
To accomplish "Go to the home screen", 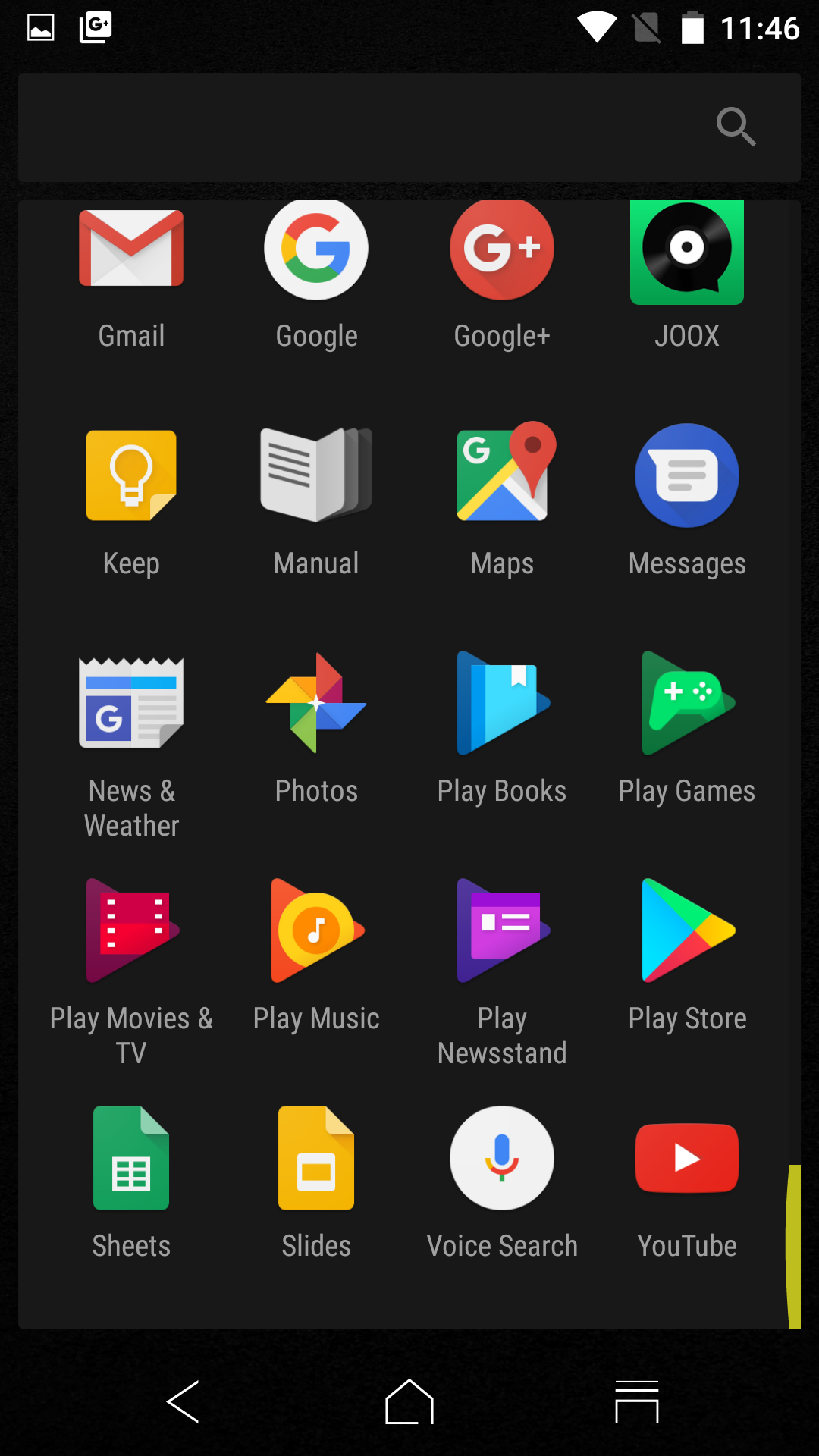I will (x=409, y=1401).
